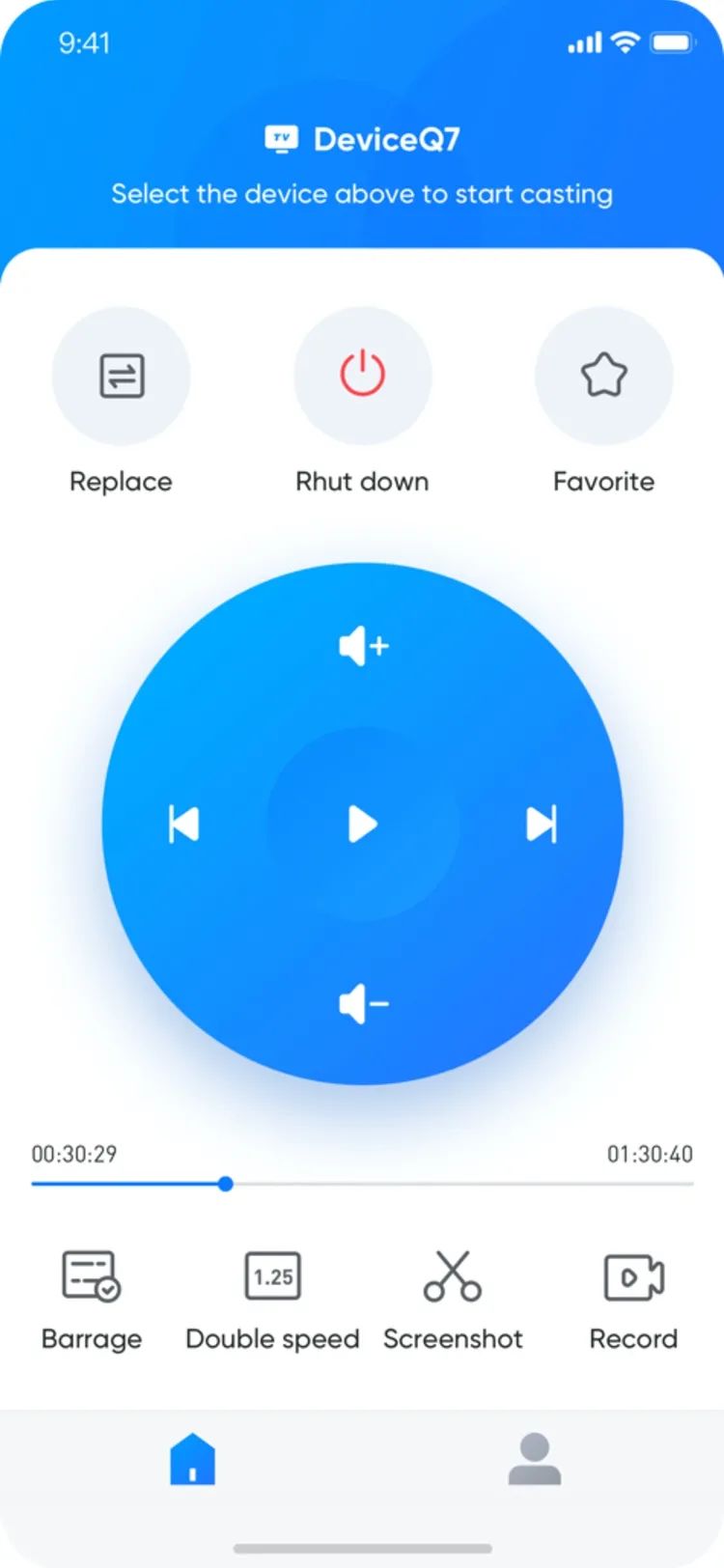Start recording with the Record button
724x1568 pixels.
click(633, 1276)
